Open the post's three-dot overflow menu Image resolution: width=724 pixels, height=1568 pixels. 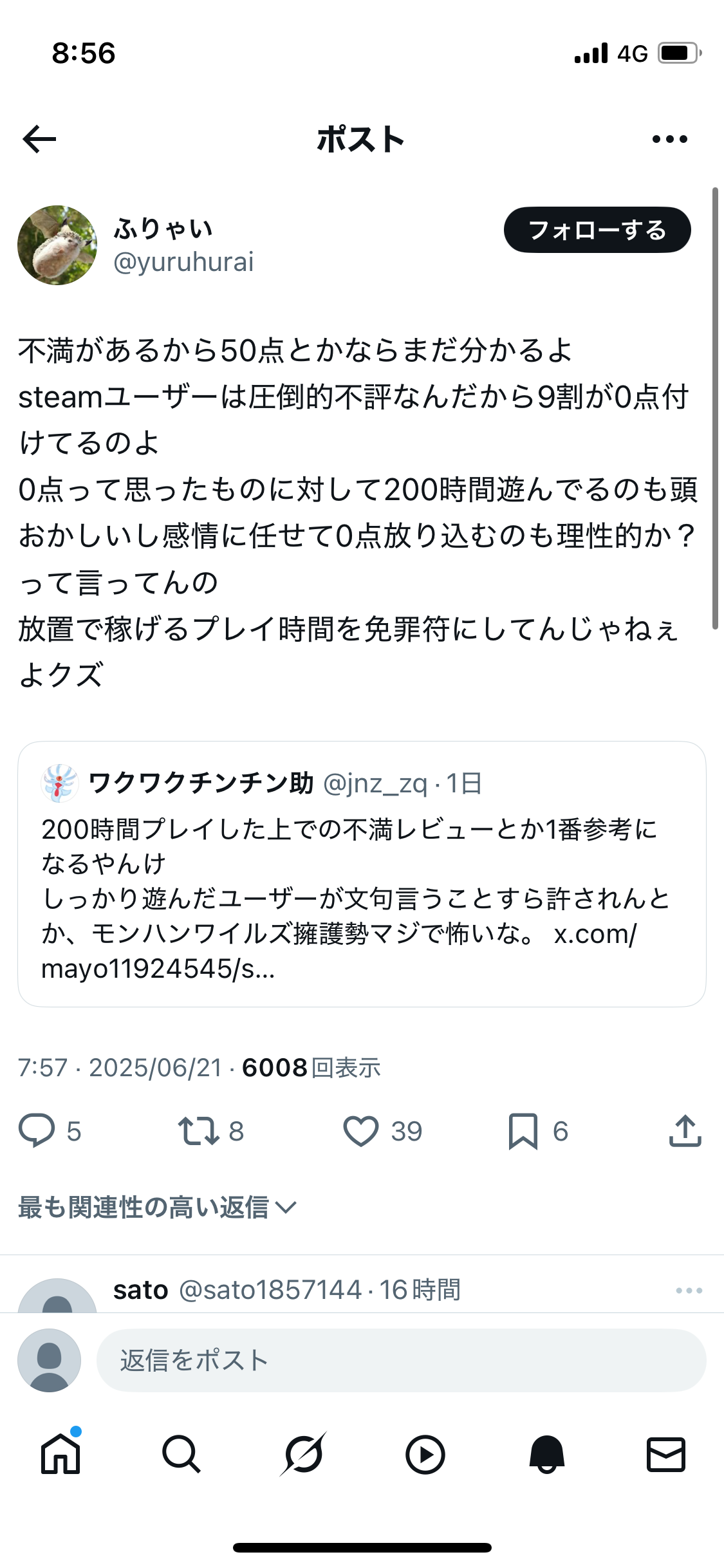click(669, 139)
